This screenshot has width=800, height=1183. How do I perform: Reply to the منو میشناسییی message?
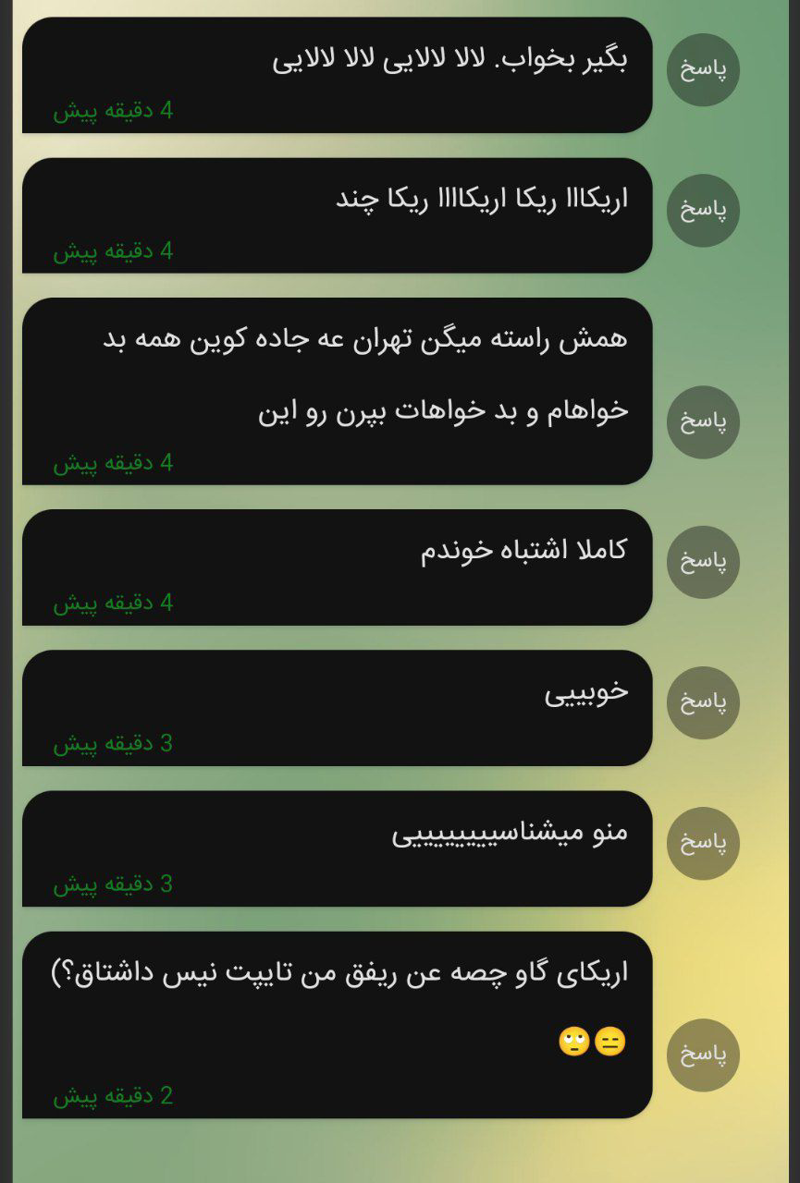(x=703, y=843)
